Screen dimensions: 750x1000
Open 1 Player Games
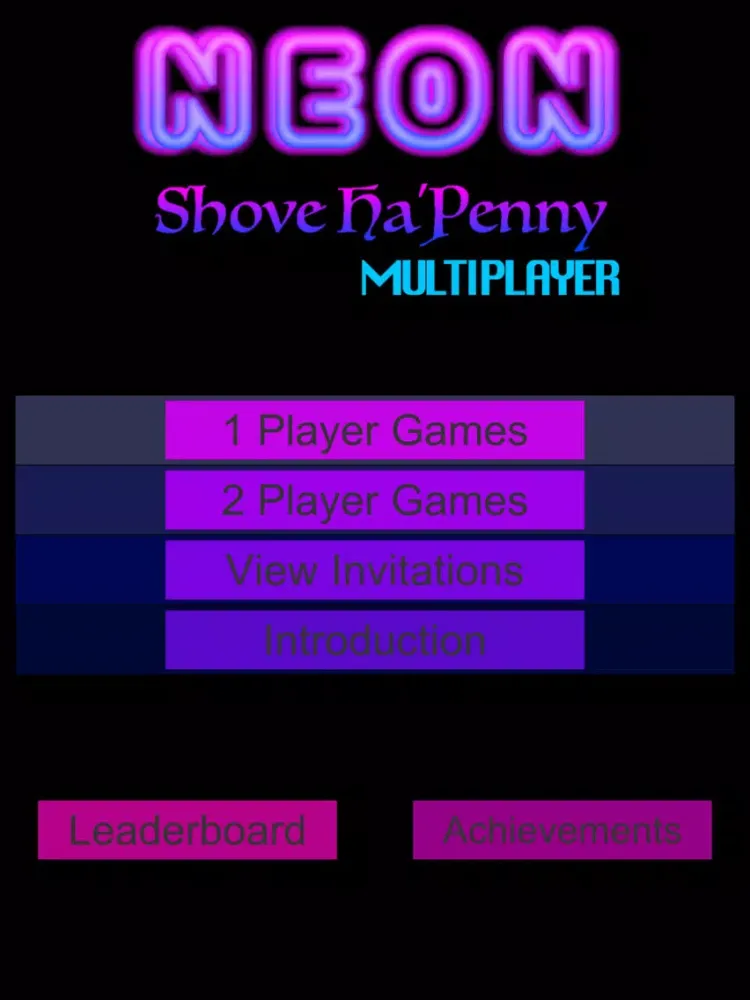(374, 431)
